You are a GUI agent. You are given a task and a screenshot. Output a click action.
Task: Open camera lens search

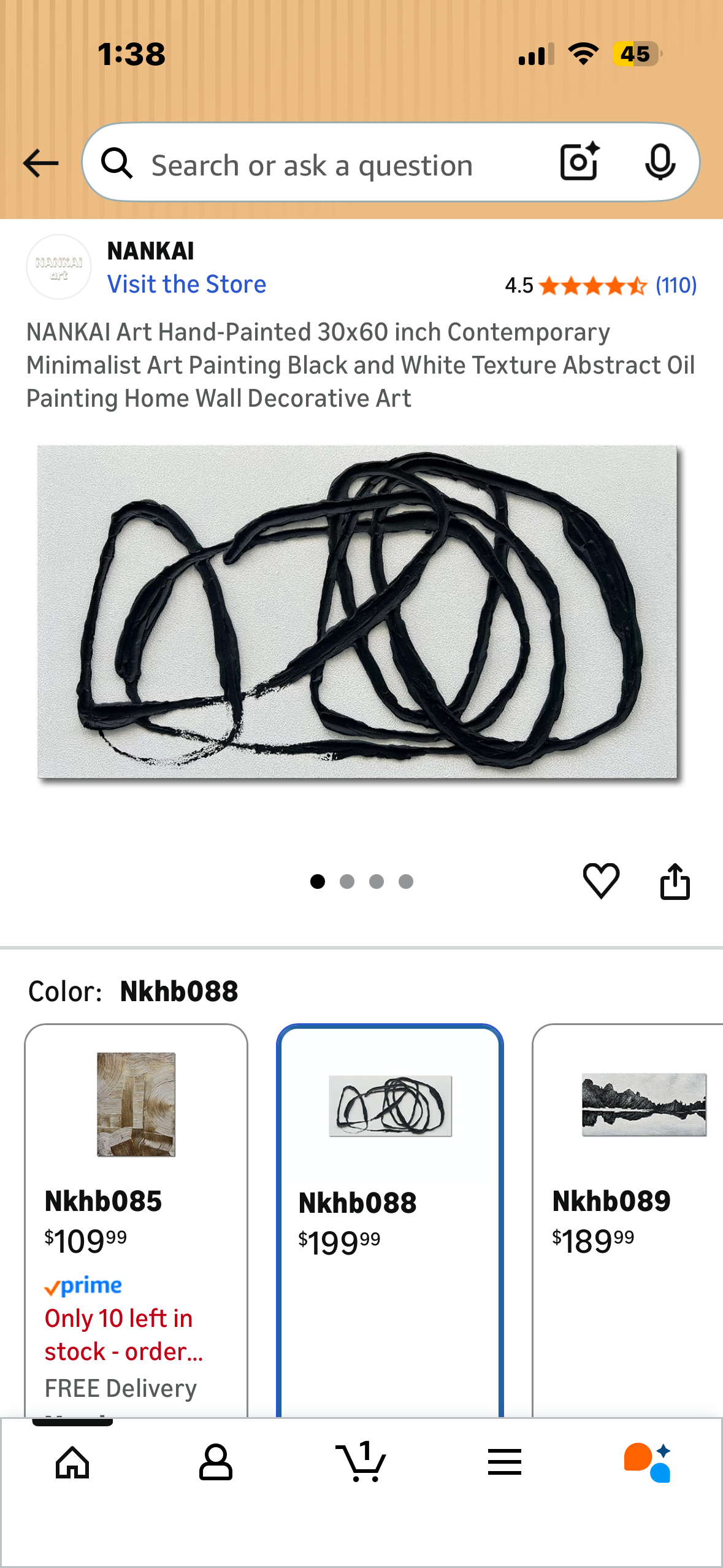point(579,162)
